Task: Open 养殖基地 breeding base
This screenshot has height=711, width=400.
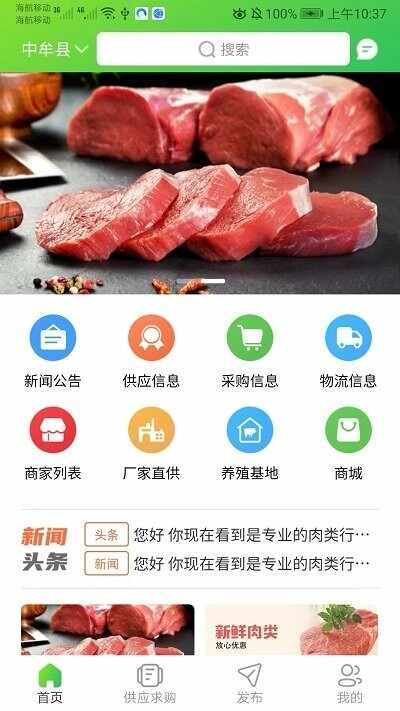Action: [x=249, y=444]
